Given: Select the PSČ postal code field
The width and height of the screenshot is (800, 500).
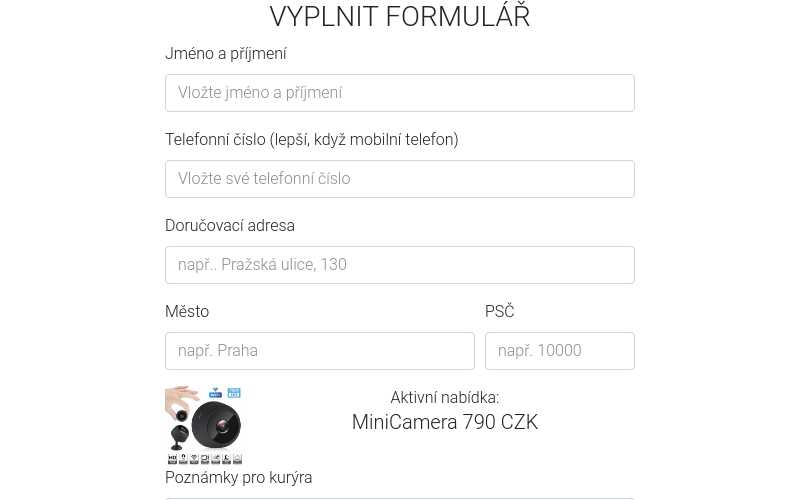Looking at the screenshot, I should (x=560, y=351).
